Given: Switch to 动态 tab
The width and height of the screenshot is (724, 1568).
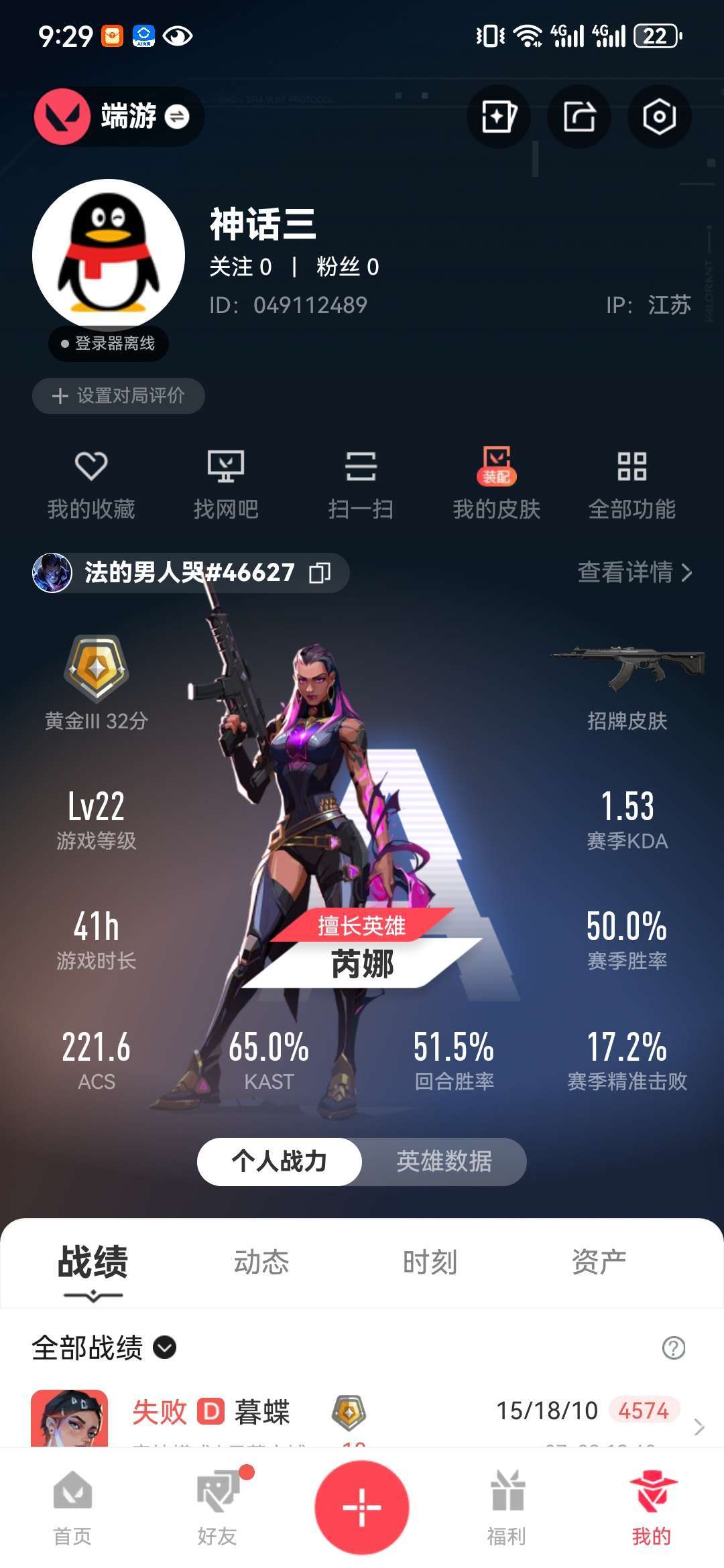Looking at the screenshot, I should (261, 1262).
